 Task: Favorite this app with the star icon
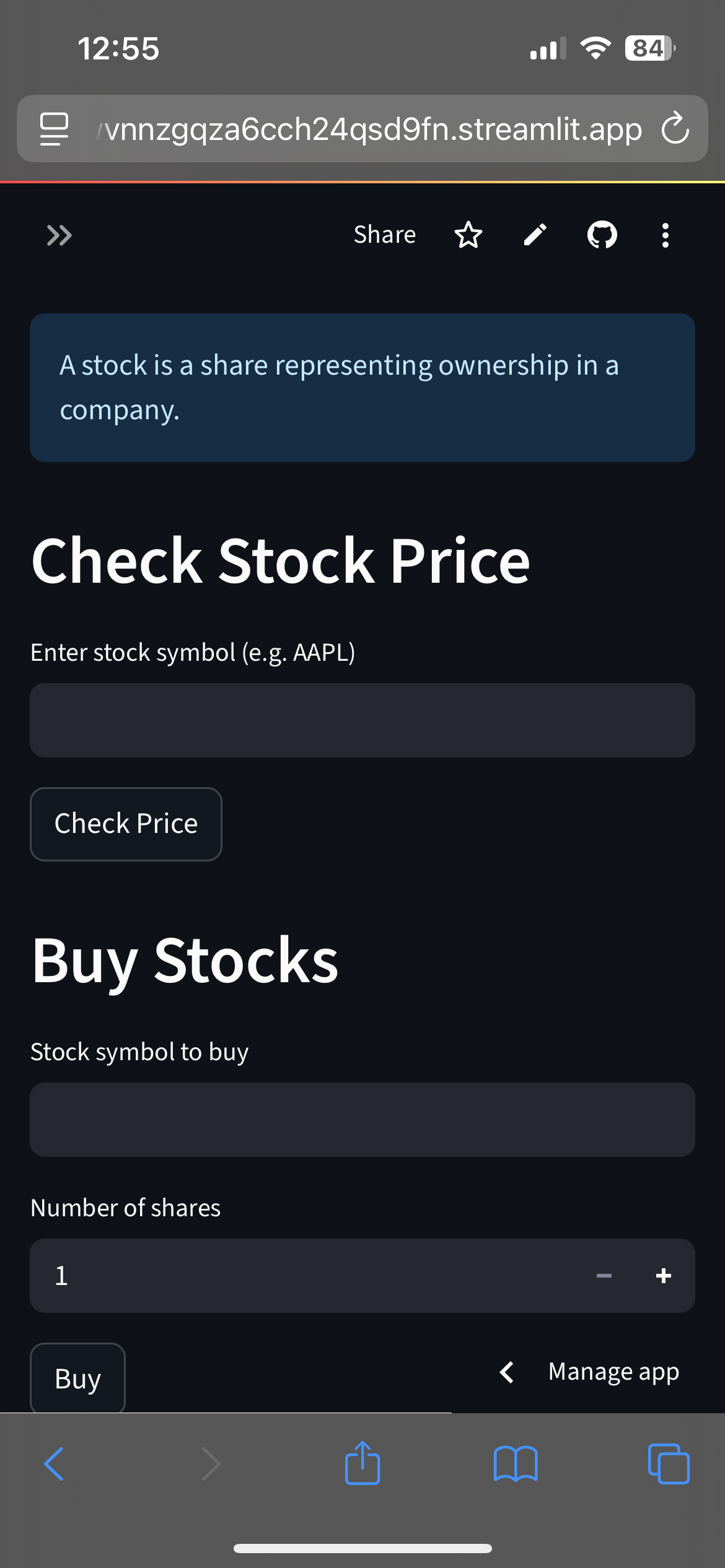click(468, 235)
